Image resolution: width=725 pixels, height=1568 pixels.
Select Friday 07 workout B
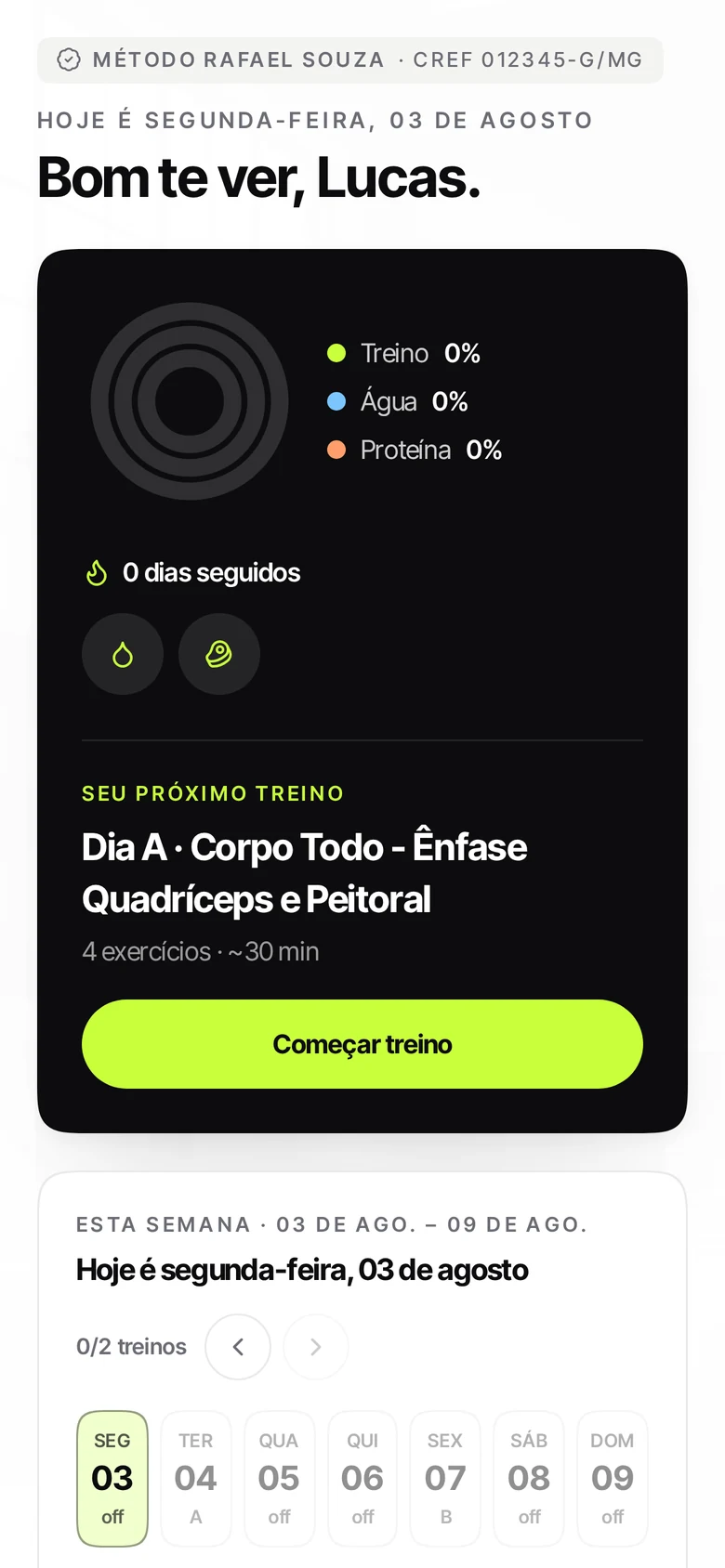445,1479
